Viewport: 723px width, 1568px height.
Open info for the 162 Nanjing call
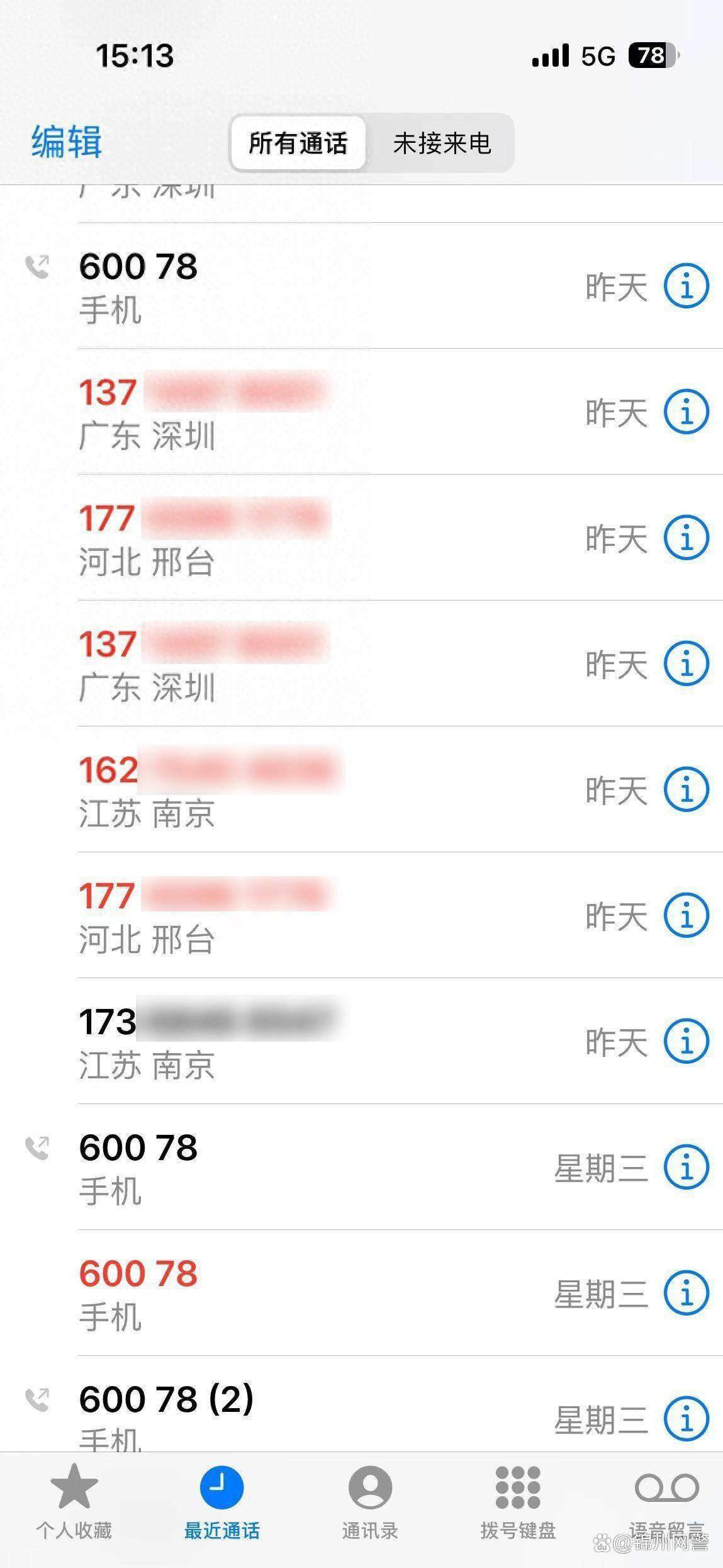coord(687,789)
